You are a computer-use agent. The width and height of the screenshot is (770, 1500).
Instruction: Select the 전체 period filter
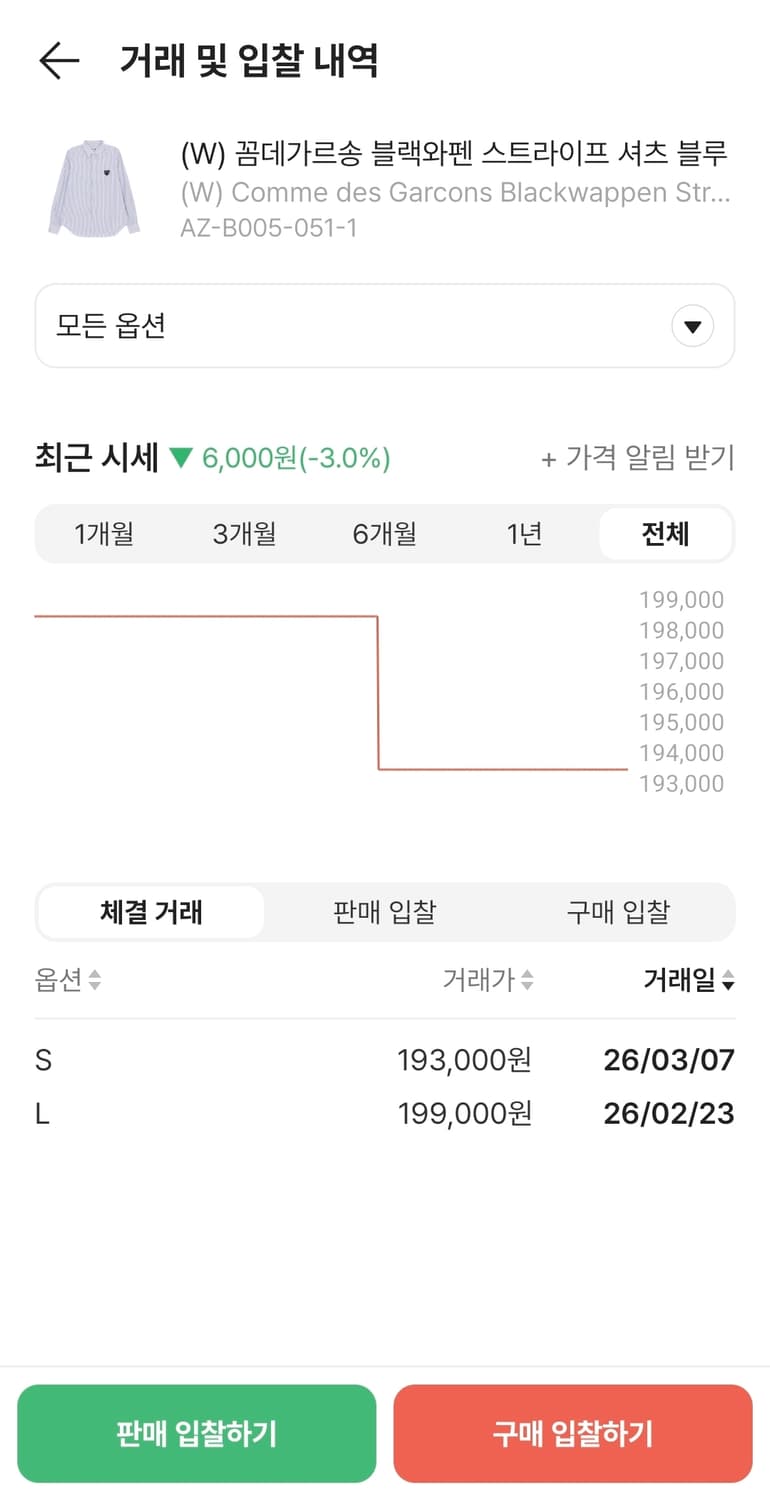tap(664, 533)
